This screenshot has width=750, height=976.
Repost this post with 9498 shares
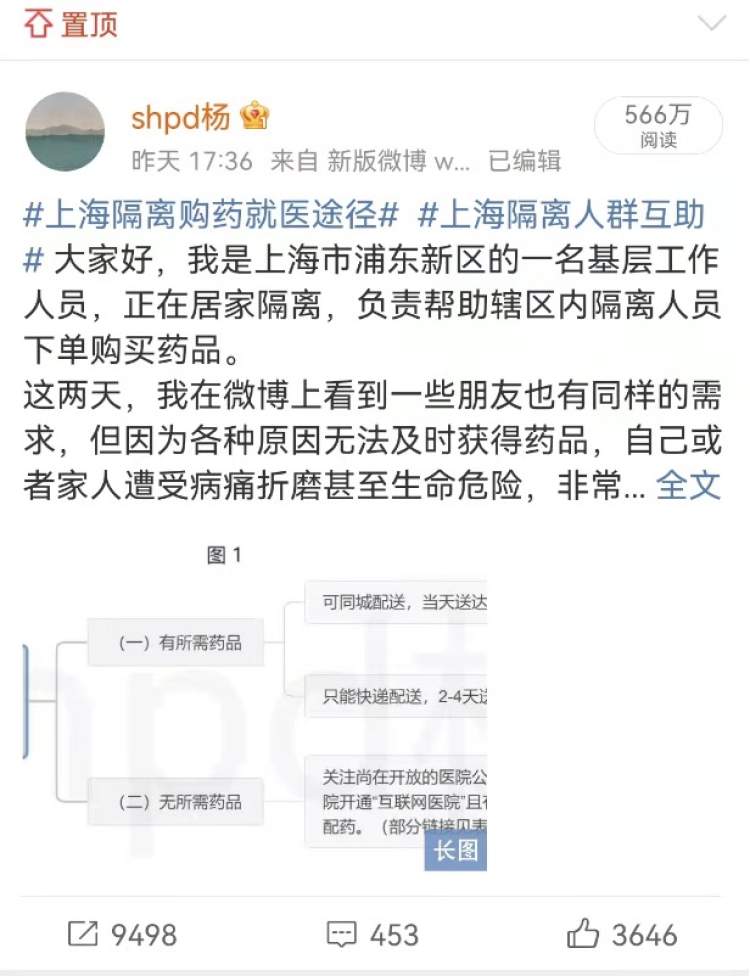tap(122, 935)
